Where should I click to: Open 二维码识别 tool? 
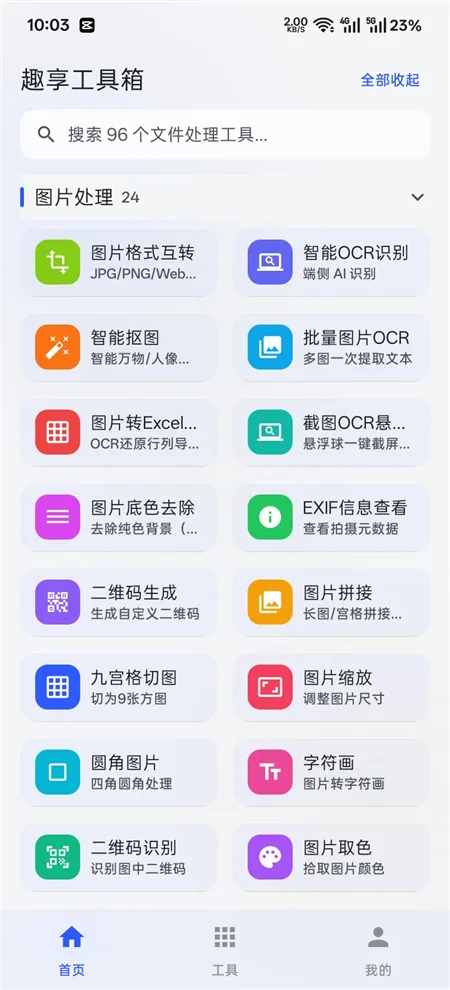tap(119, 857)
